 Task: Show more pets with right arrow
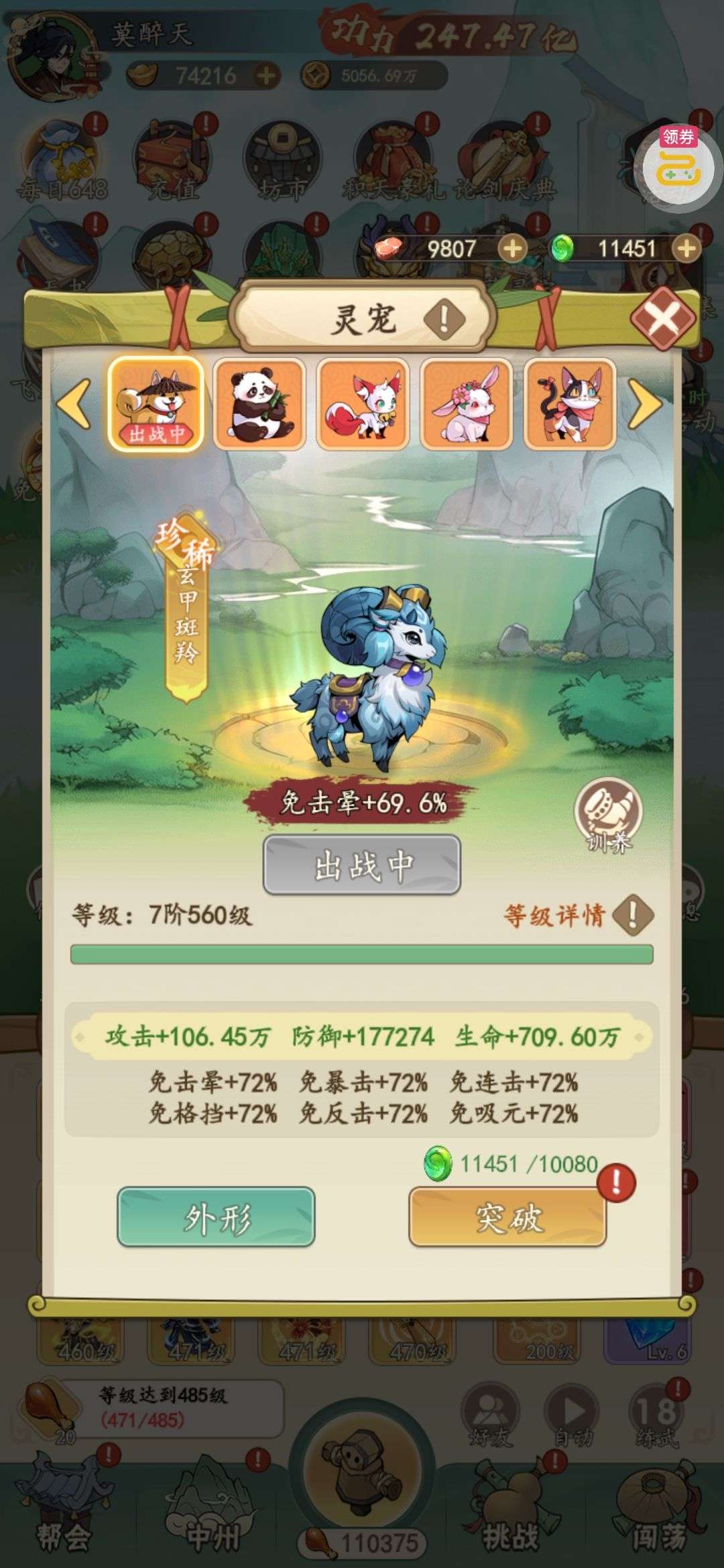pyautogui.click(x=645, y=404)
